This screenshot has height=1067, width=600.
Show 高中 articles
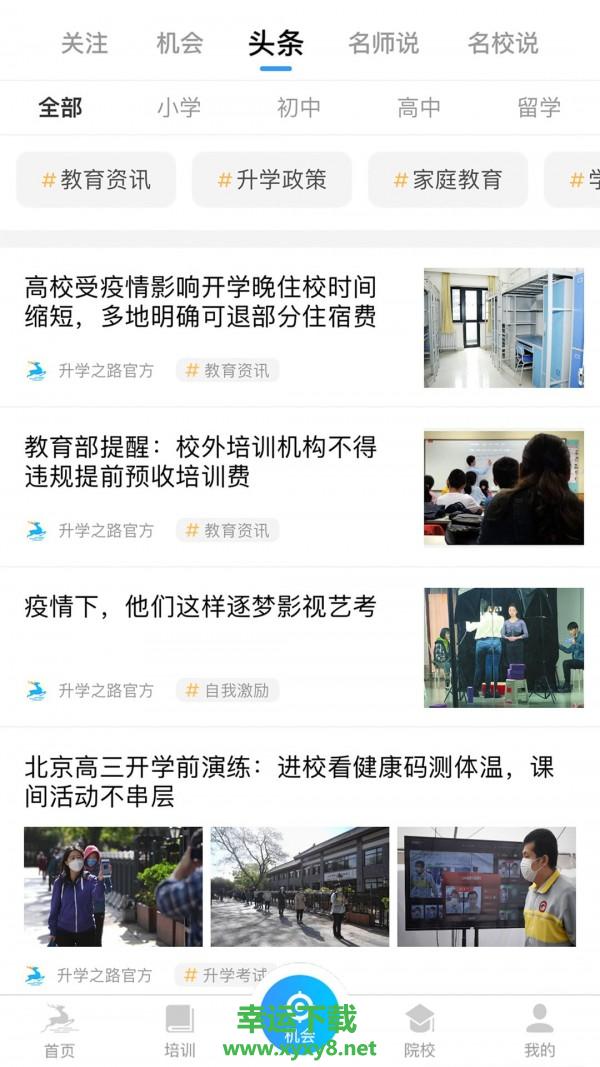click(x=419, y=108)
